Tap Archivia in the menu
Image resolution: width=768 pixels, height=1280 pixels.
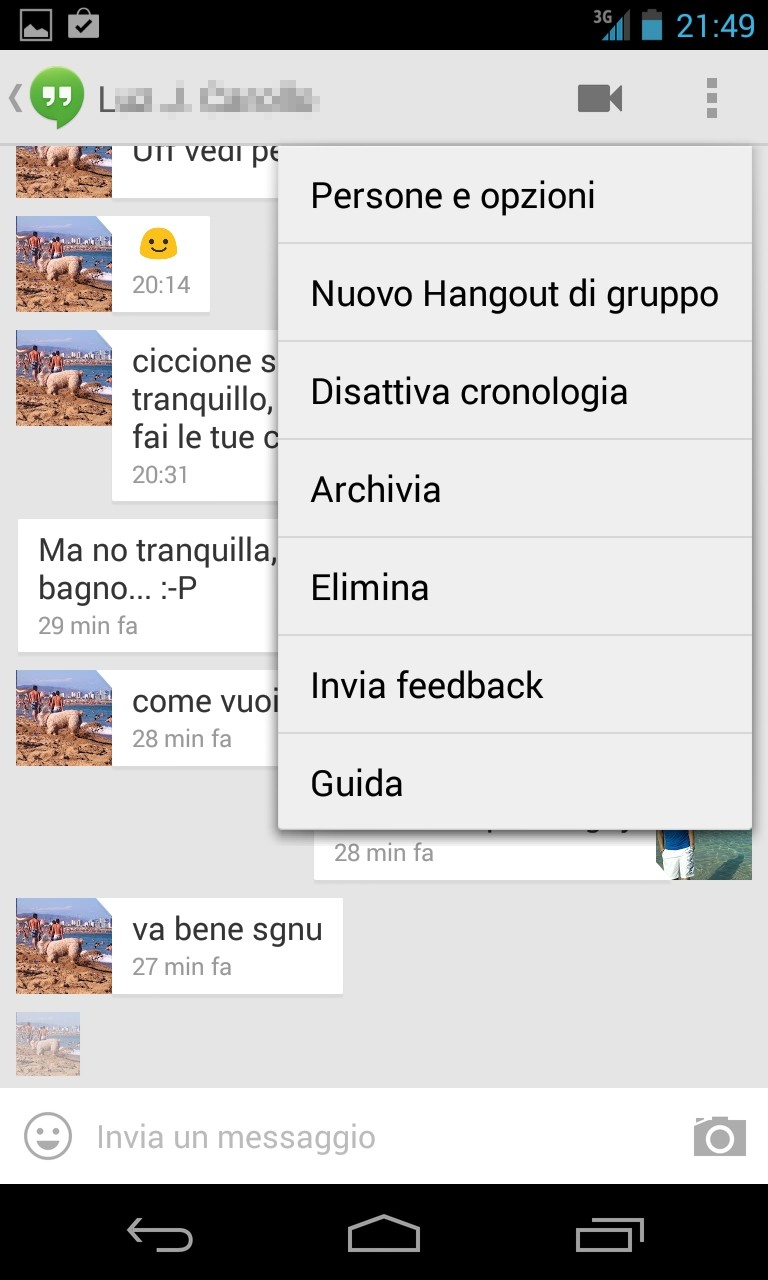514,490
